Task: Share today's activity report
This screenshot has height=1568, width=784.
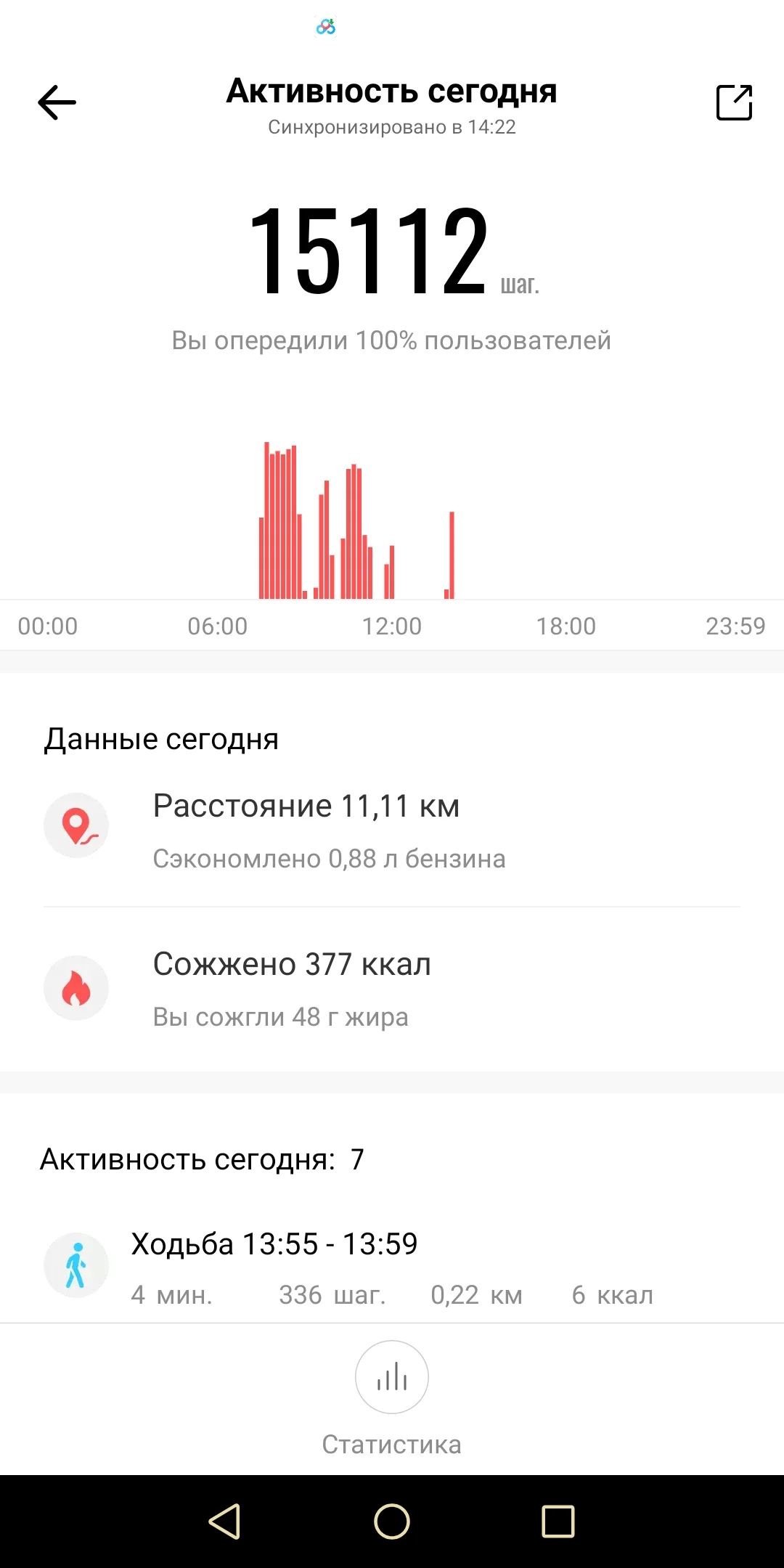Action: click(734, 102)
